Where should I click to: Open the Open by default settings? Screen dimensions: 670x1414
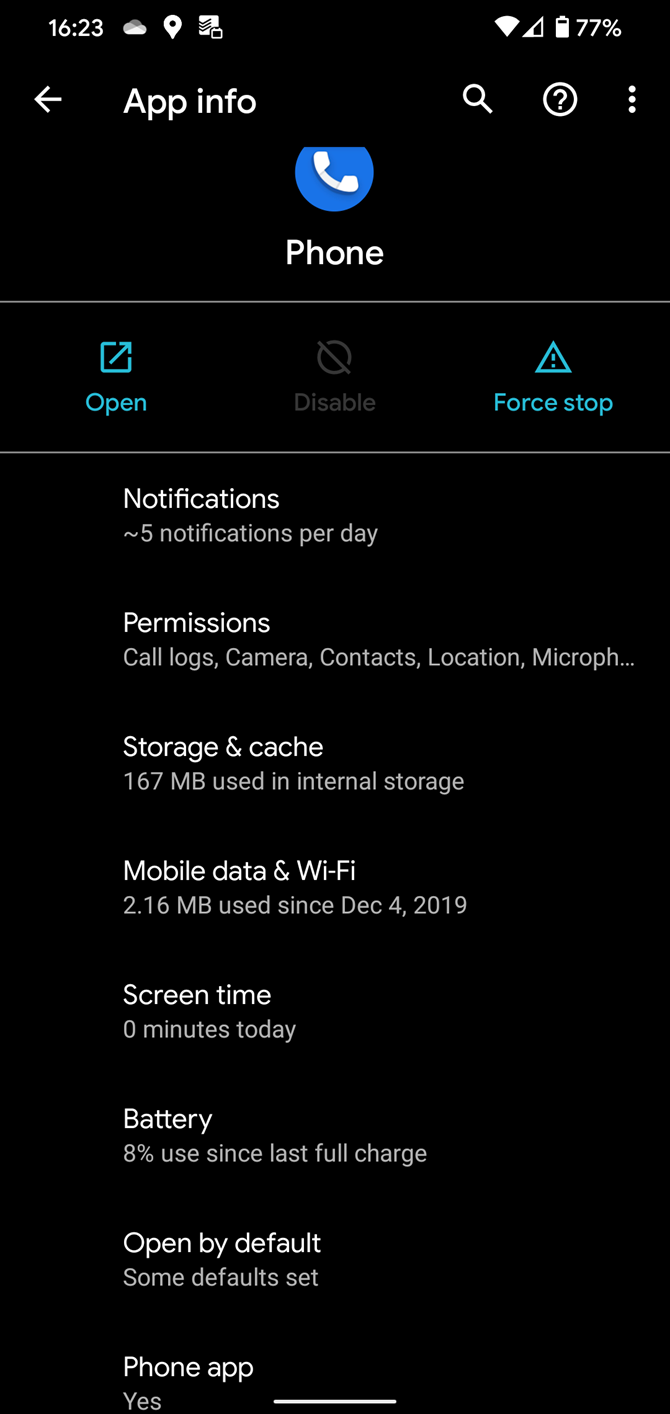point(335,1259)
